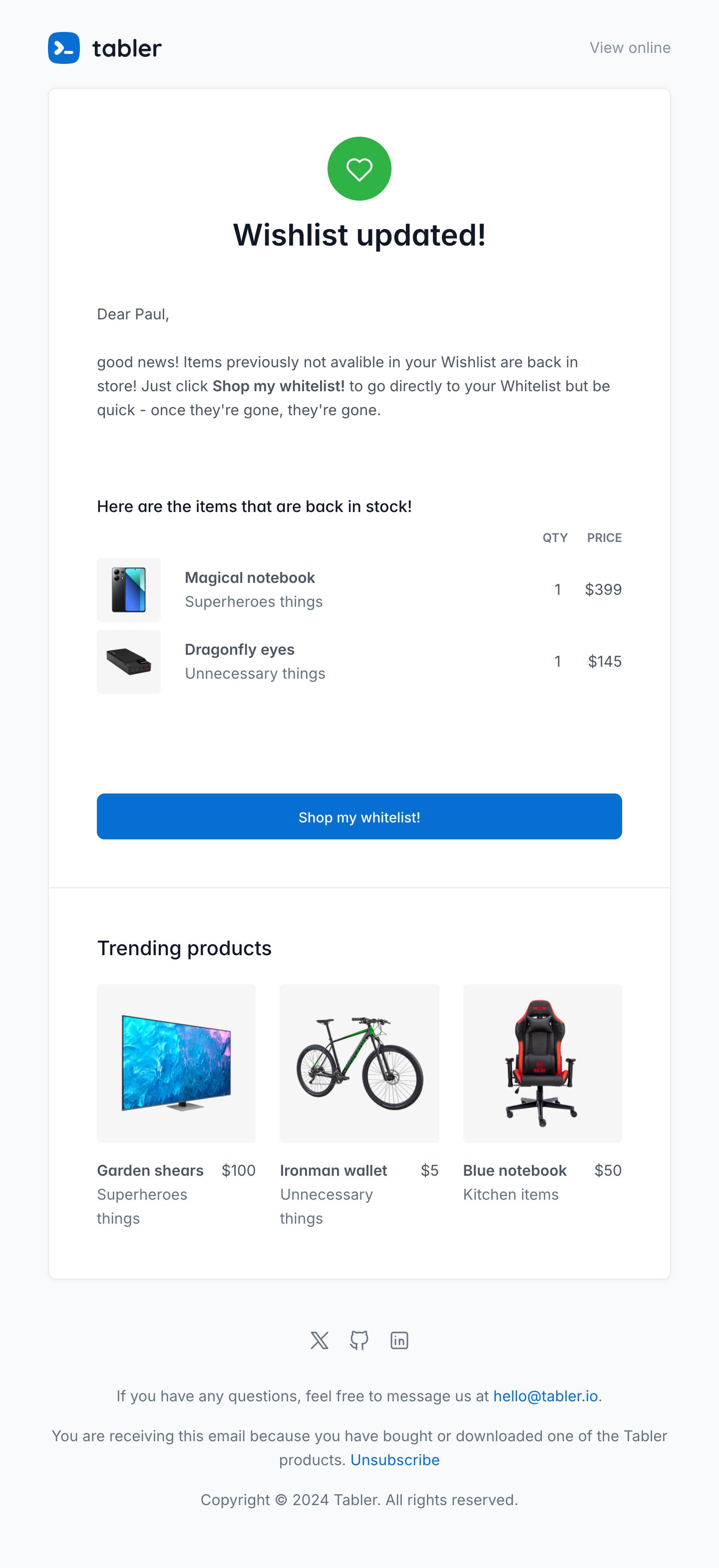Unsubscribe from these emails
719x1568 pixels.
pyautogui.click(x=394, y=1460)
